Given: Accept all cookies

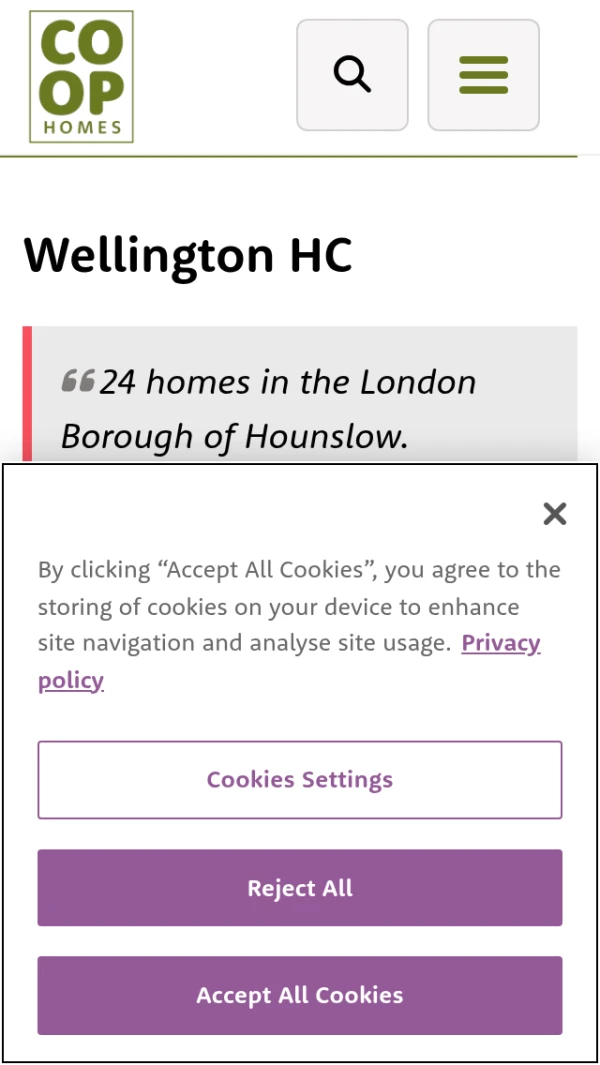Looking at the screenshot, I should [x=300, y=995].
